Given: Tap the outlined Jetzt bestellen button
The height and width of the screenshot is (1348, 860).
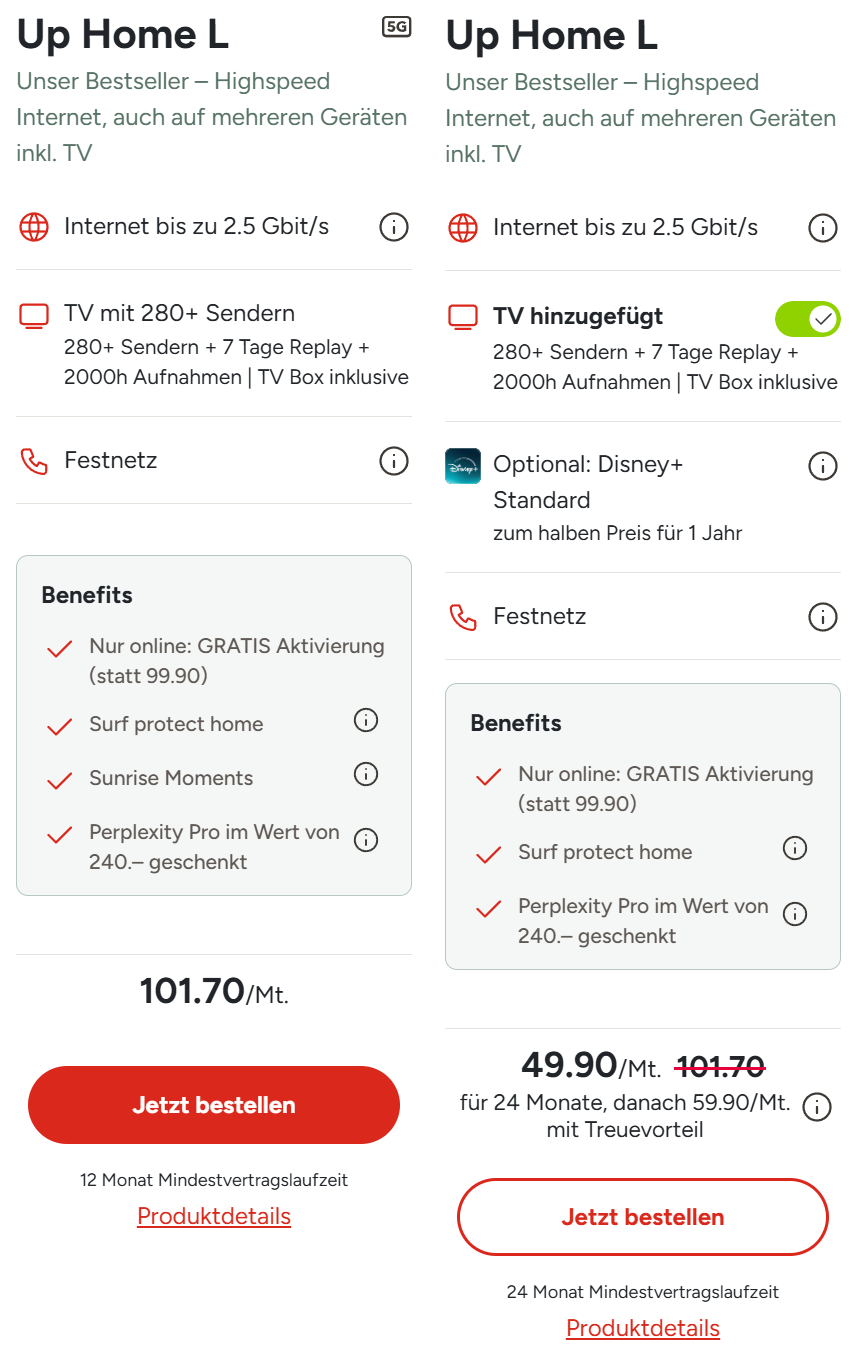Looking at the screenshot, I should click(x=643, y=1217).
